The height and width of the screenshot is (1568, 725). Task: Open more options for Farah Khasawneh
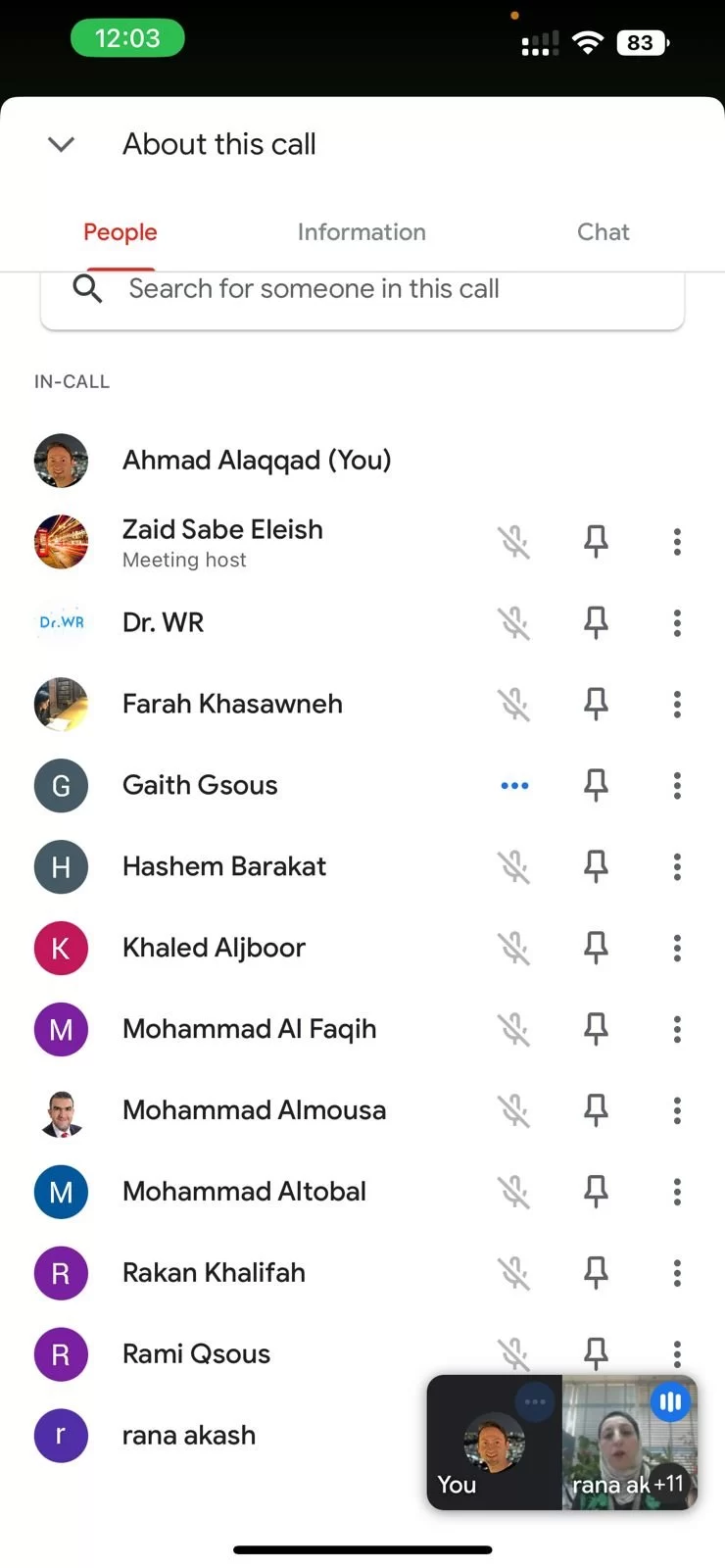(677, 705)
